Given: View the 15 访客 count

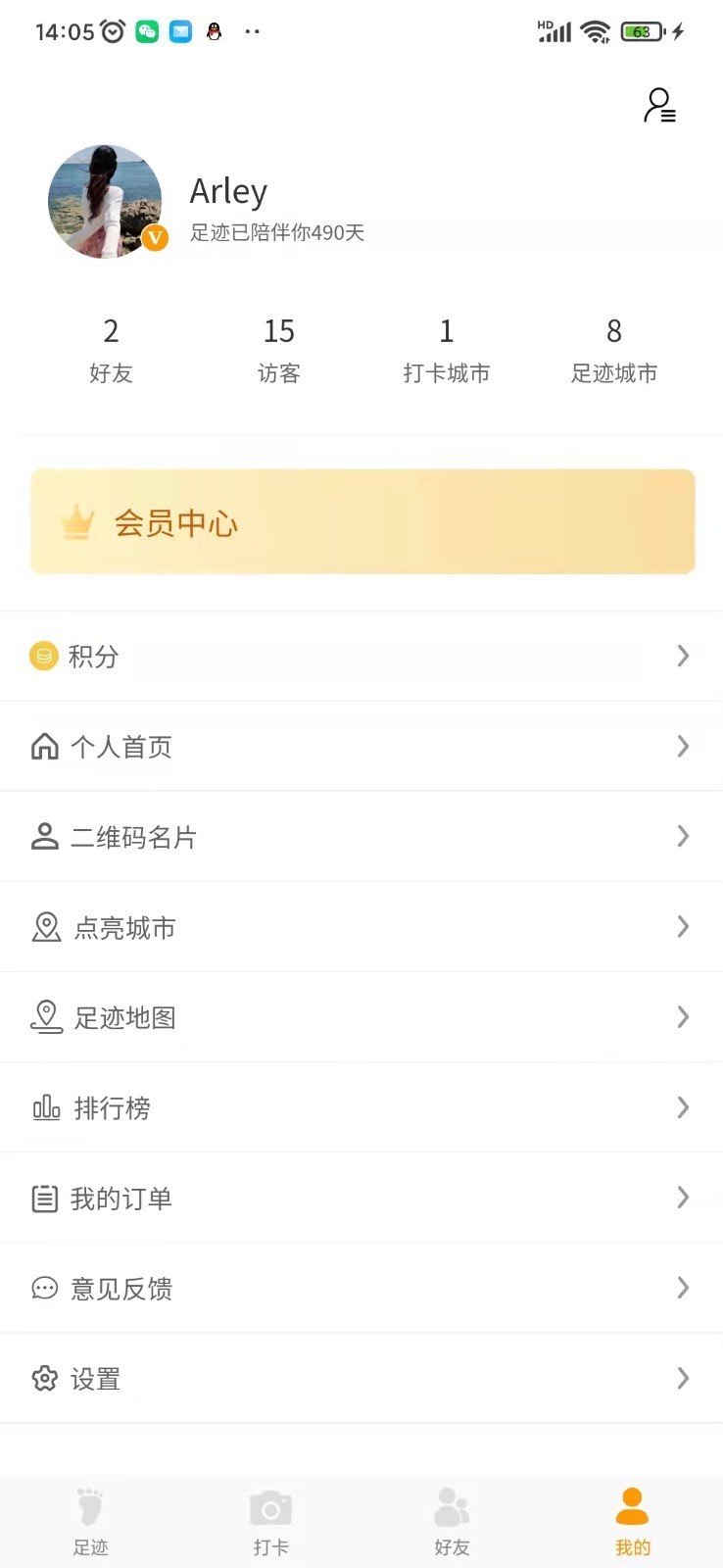Looking at the screenshot, I should pos(279,348).
